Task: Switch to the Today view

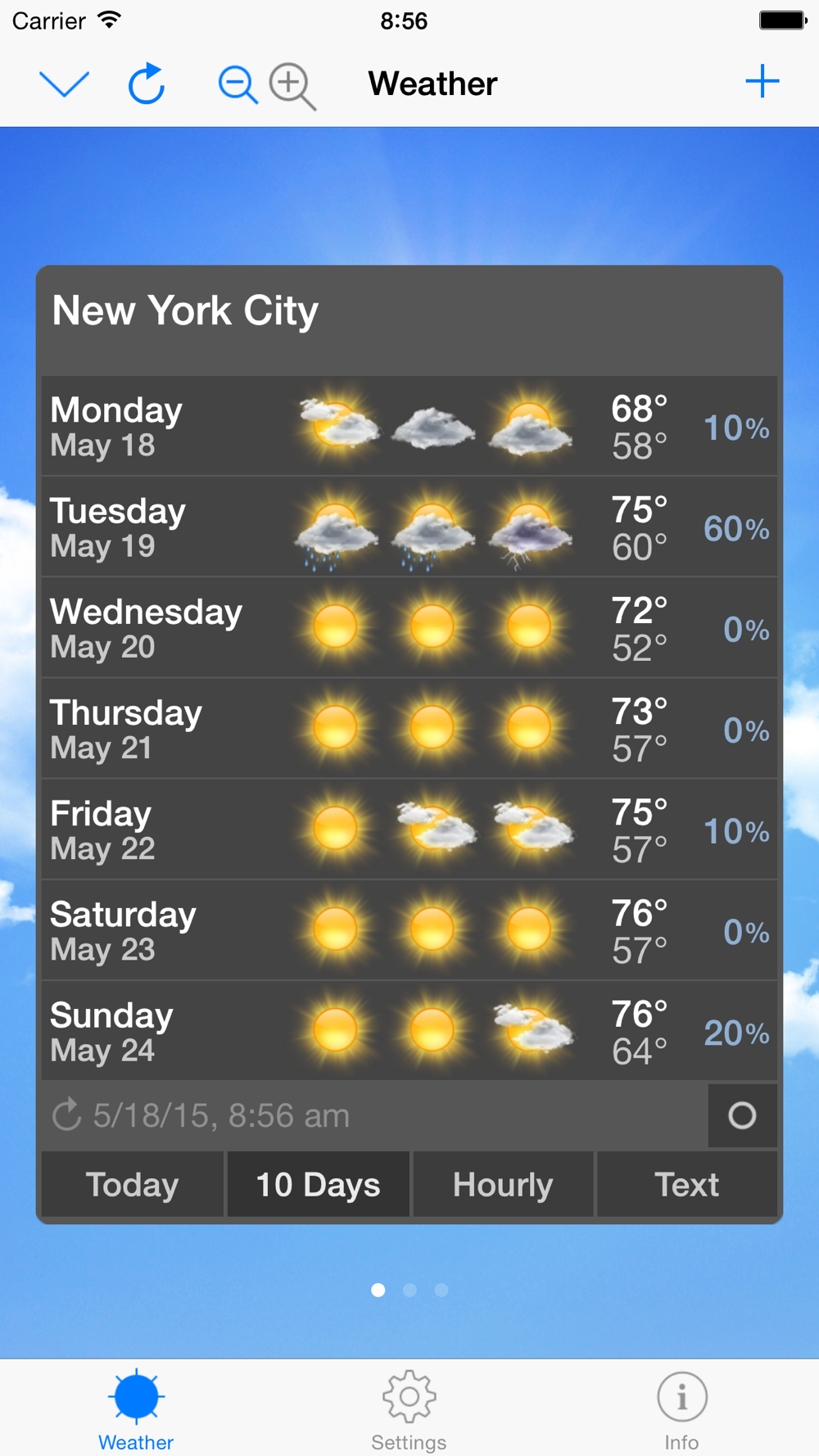Action: click(x=133, y=1184)
